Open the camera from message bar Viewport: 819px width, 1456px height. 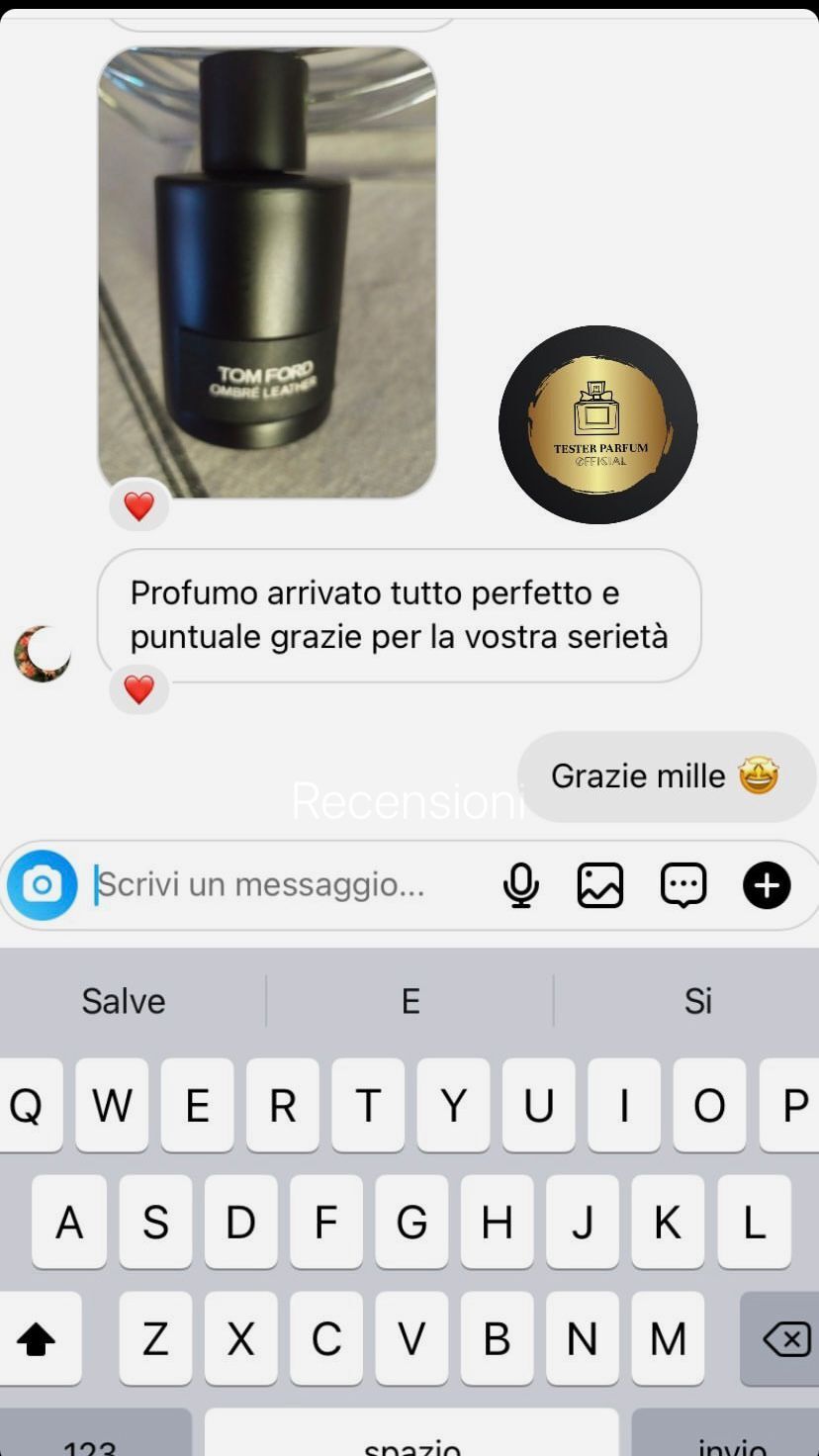pyautogui.click(x=43, y=884)
